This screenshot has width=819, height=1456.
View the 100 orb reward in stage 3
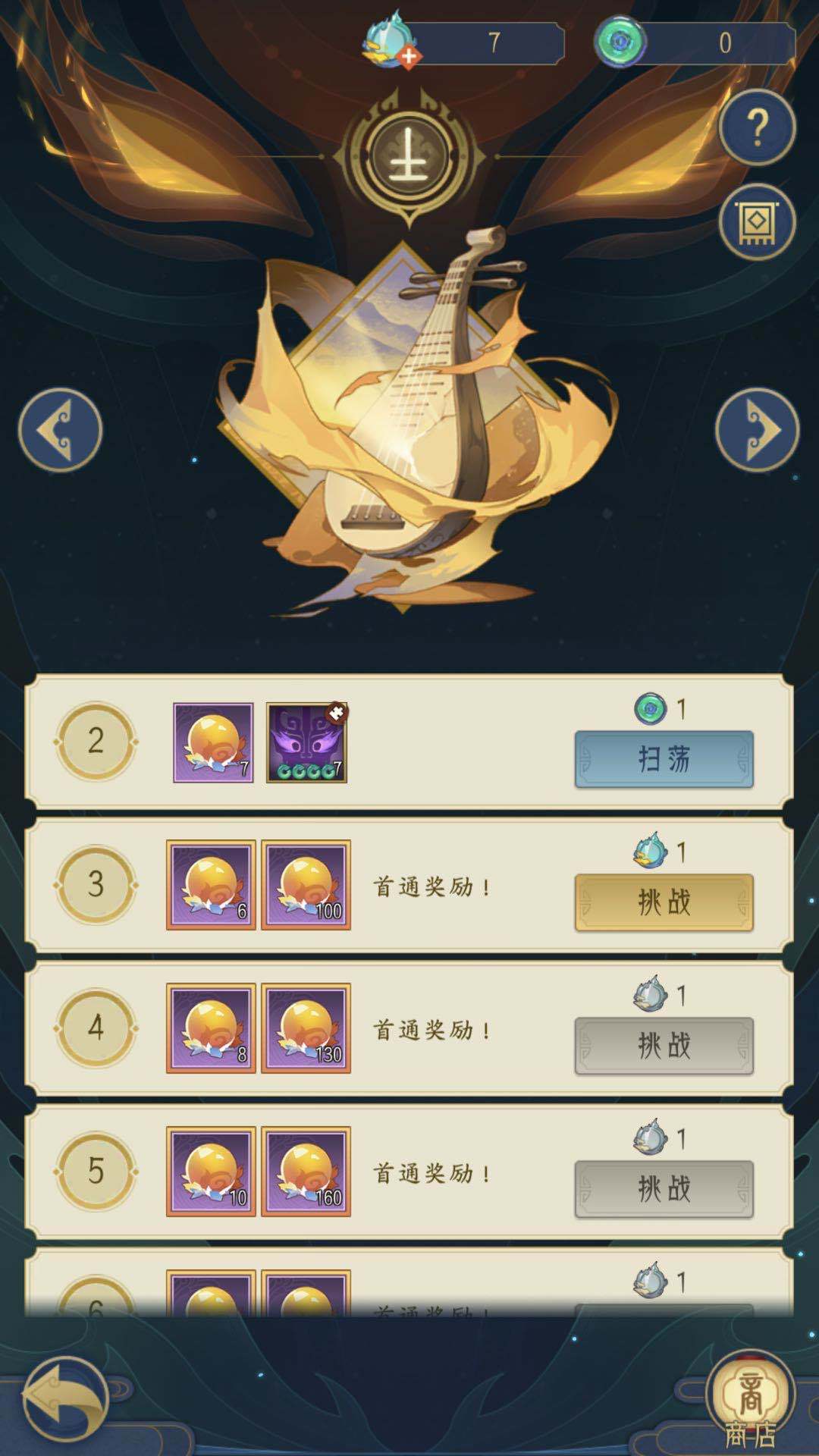pyautogui.click(x=306, y=885)
